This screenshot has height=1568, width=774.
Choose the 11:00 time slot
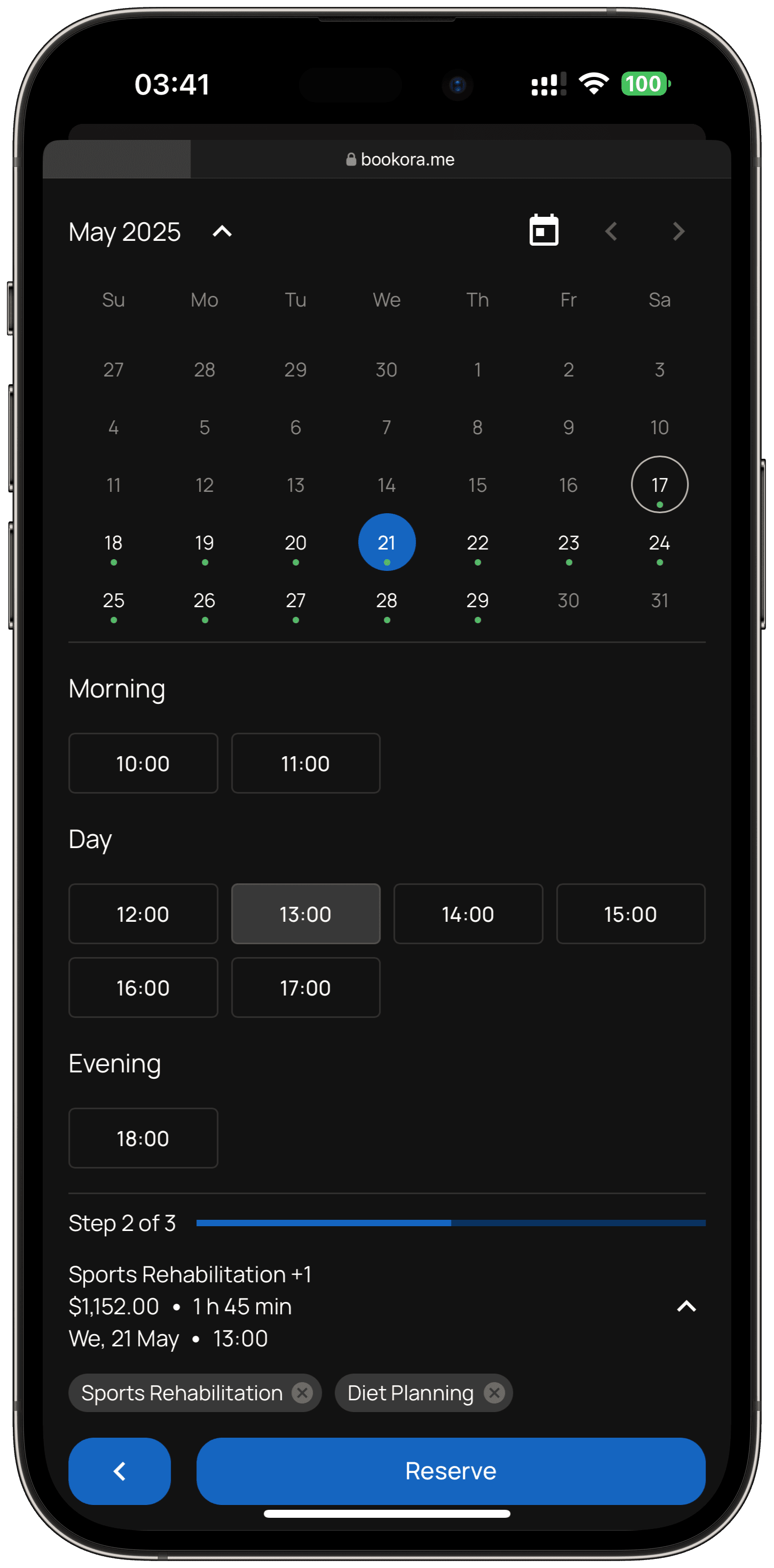(305, 763)
